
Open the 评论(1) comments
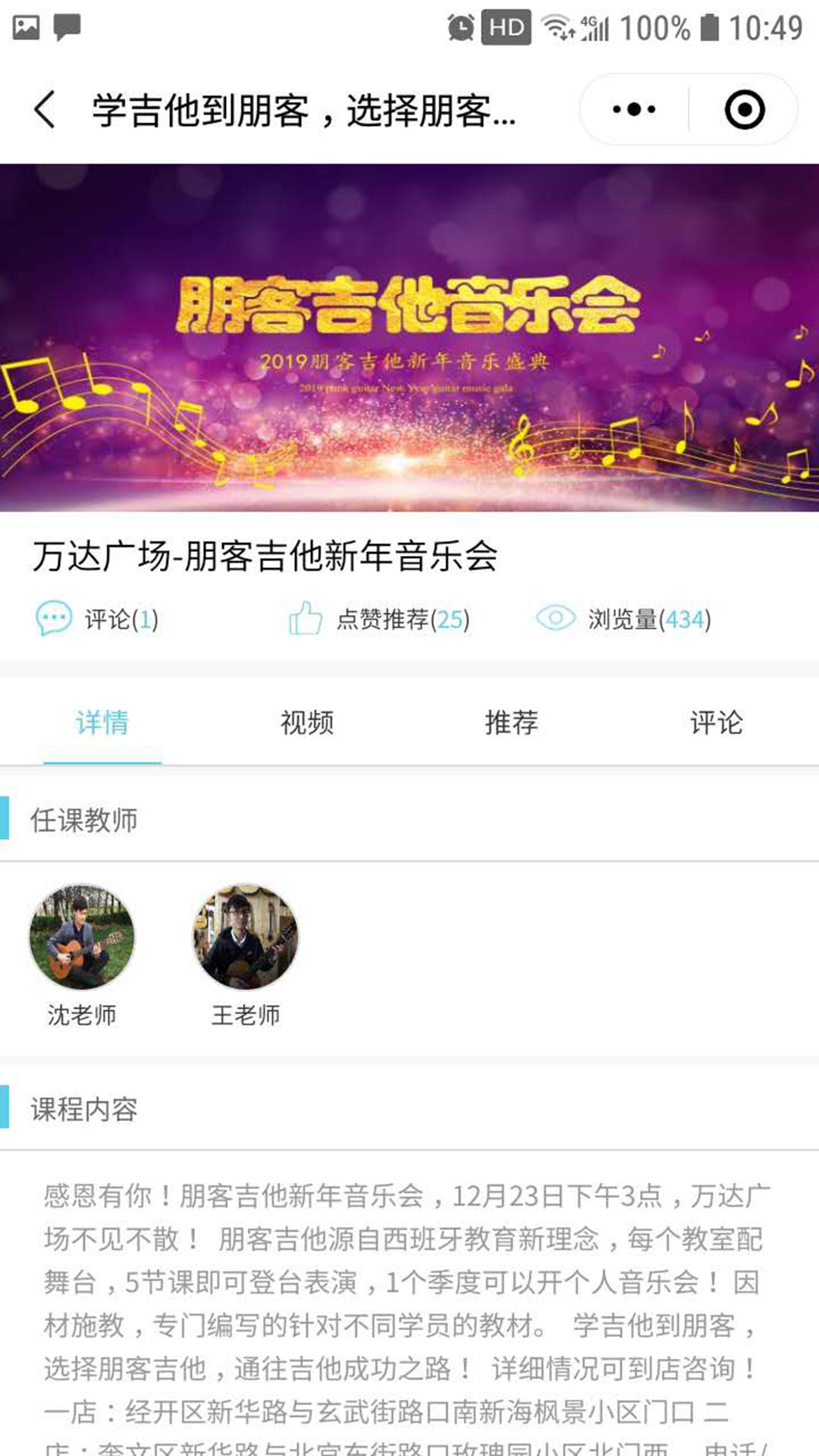pyautogui.click(x=97, y=619)
